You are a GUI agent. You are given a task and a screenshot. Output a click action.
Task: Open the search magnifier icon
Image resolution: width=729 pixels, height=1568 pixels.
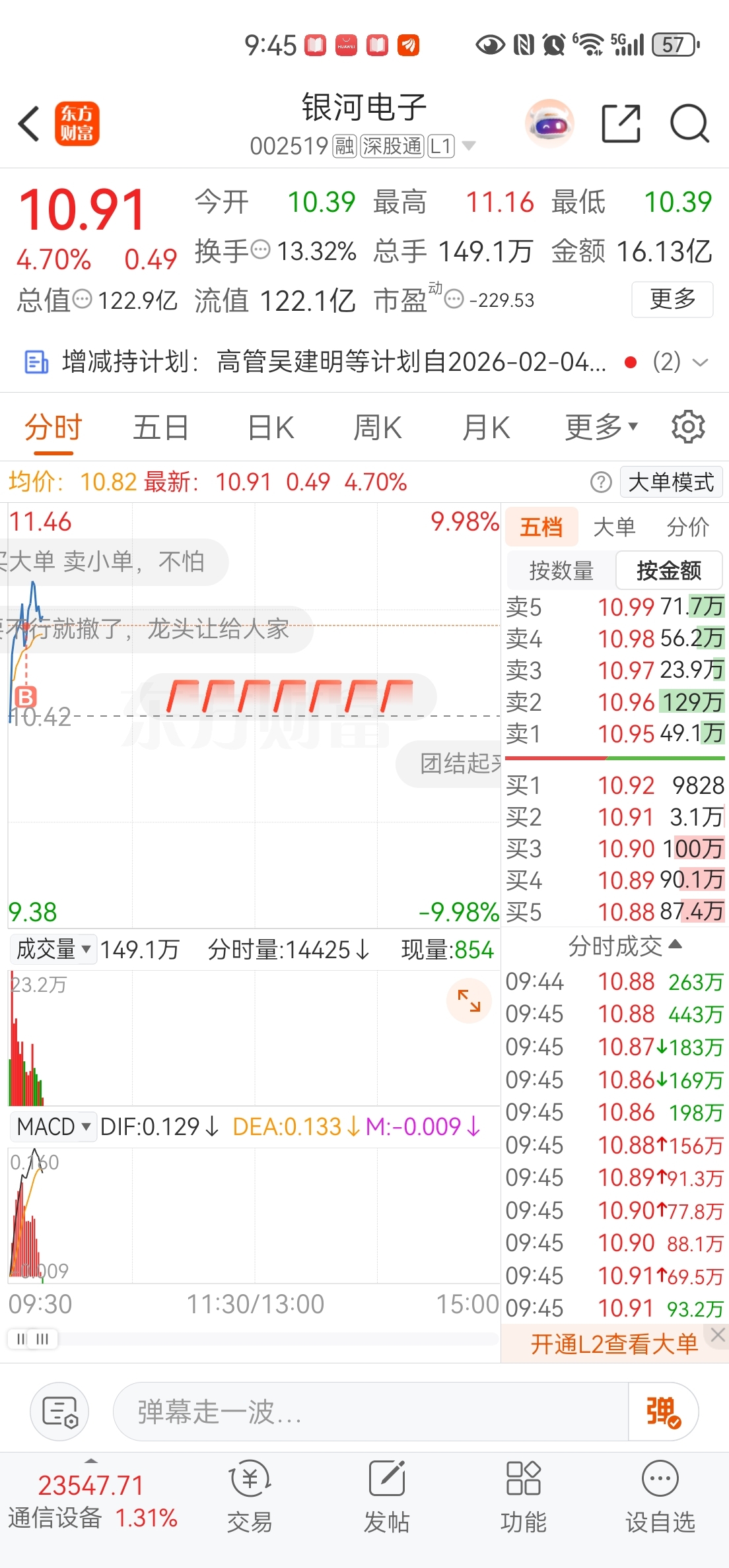(689, 123)
